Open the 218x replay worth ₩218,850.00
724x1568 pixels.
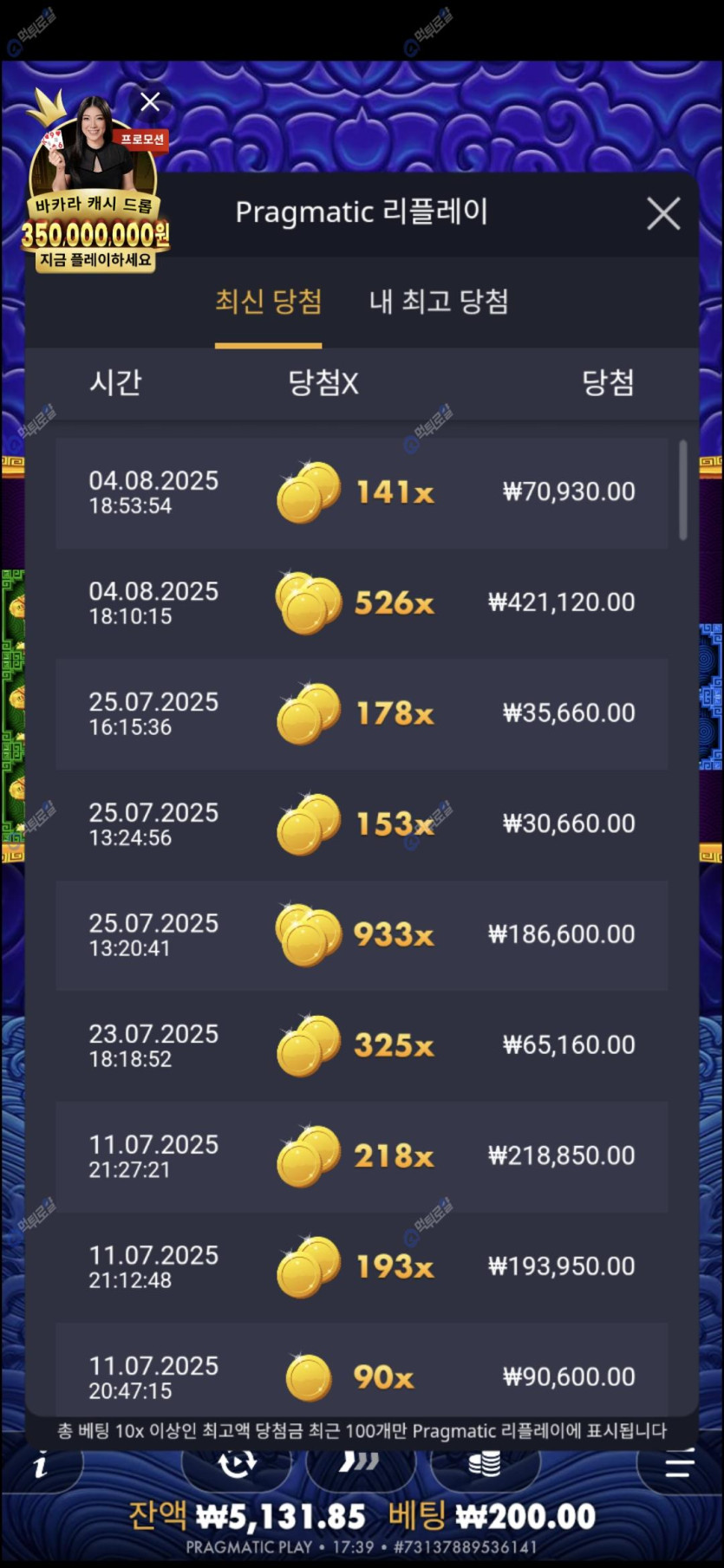click(362, 1156)
